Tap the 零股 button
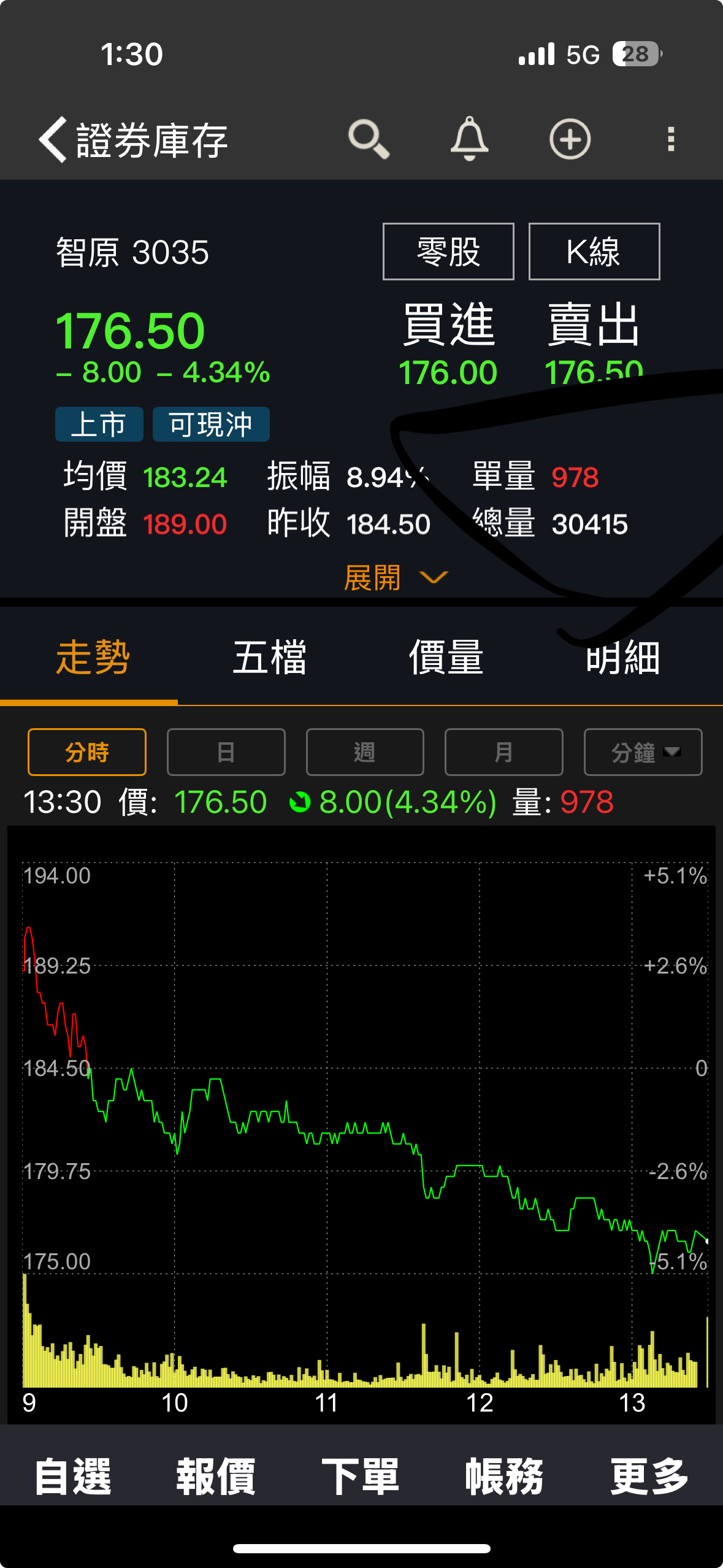Viewport: 723px width, 1568px height. tap(448, 252)
